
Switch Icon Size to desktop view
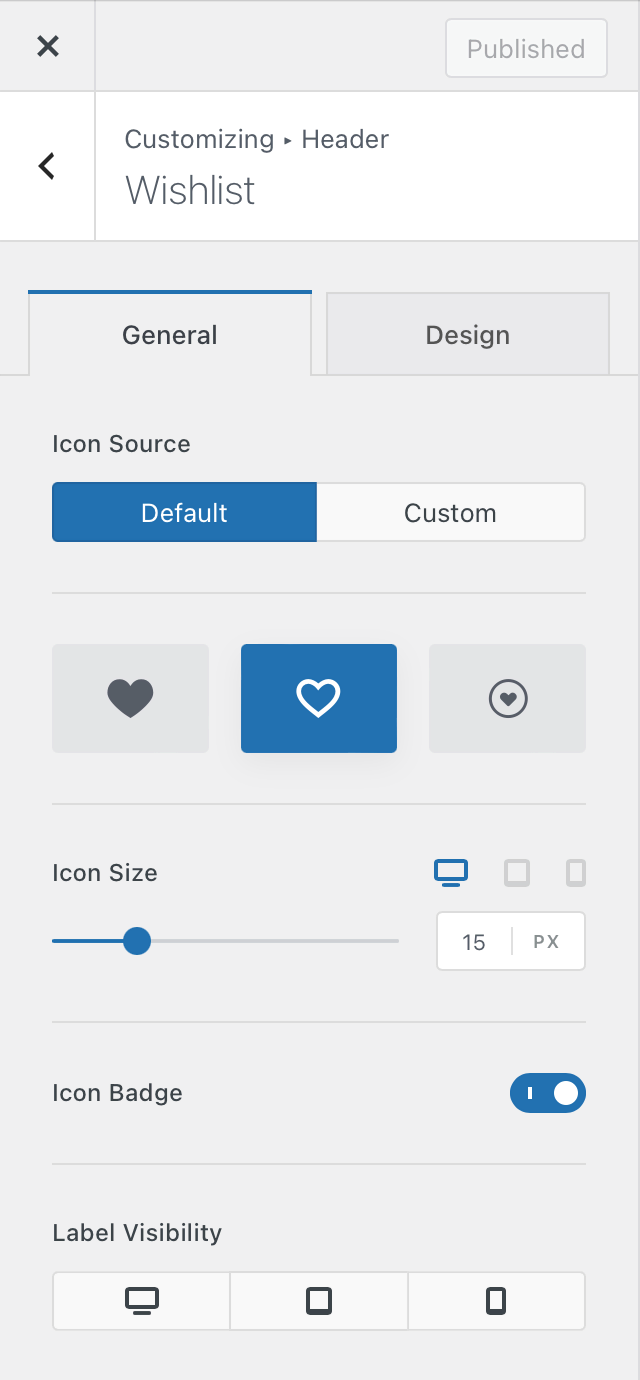coord(451,872)
